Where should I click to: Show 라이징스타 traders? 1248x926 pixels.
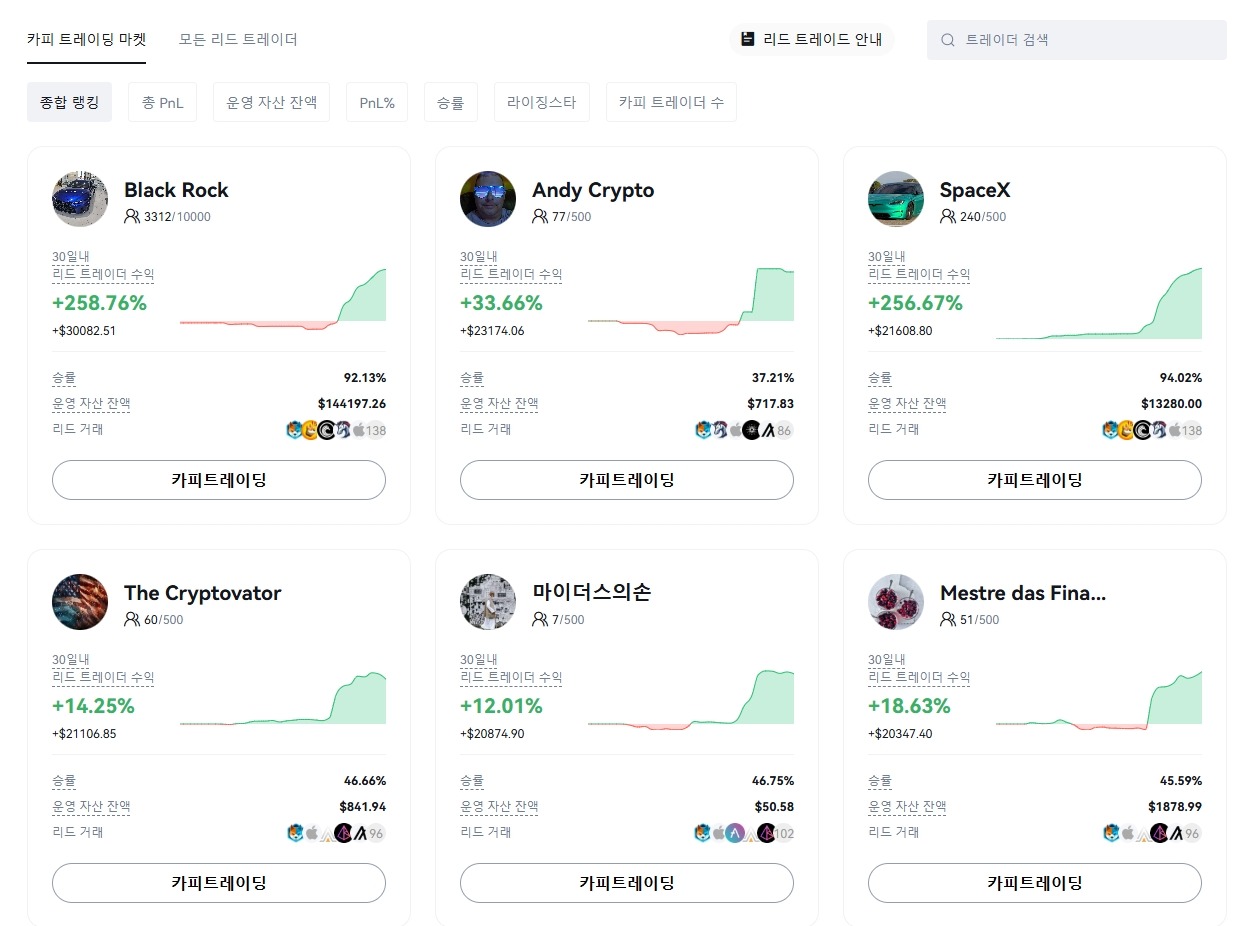[542, 102]
